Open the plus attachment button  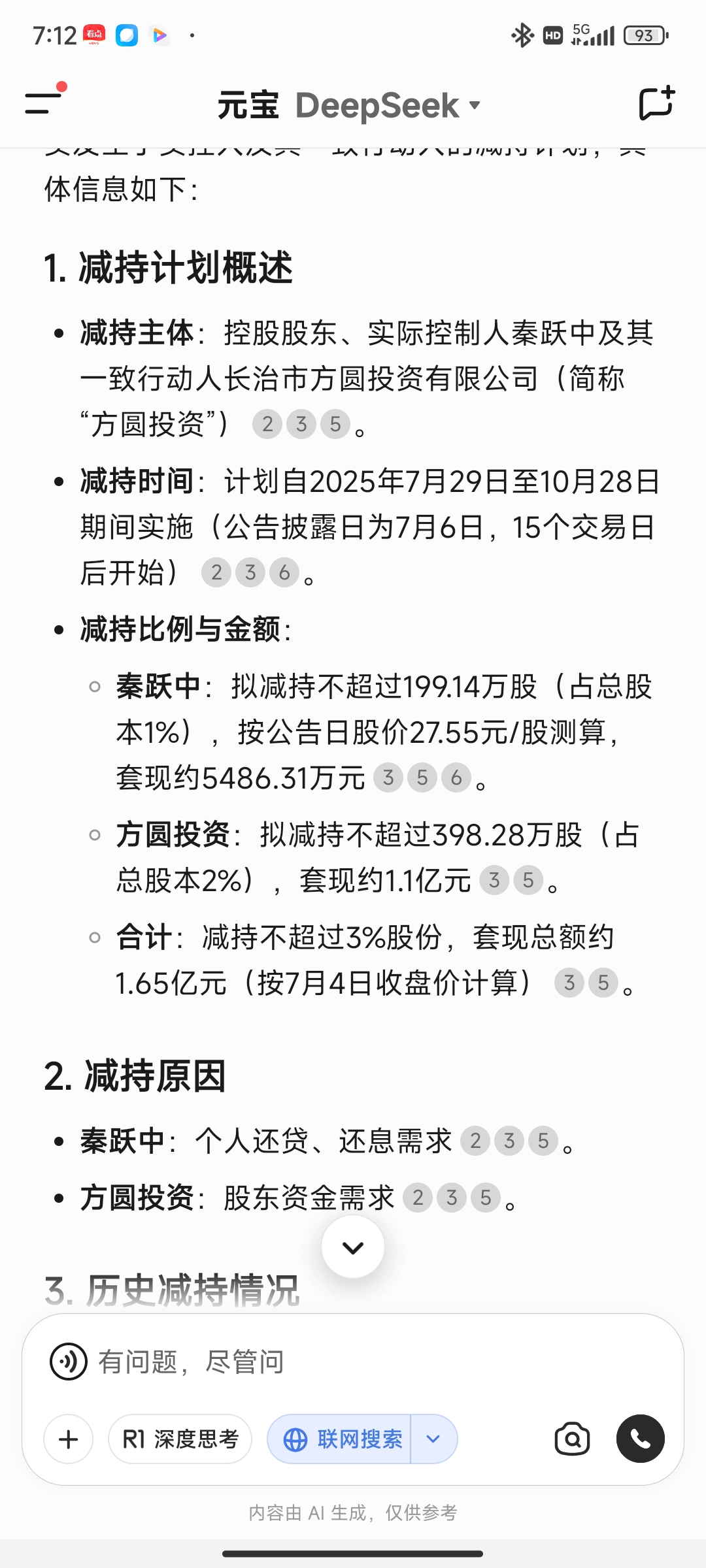point(69,1439)
